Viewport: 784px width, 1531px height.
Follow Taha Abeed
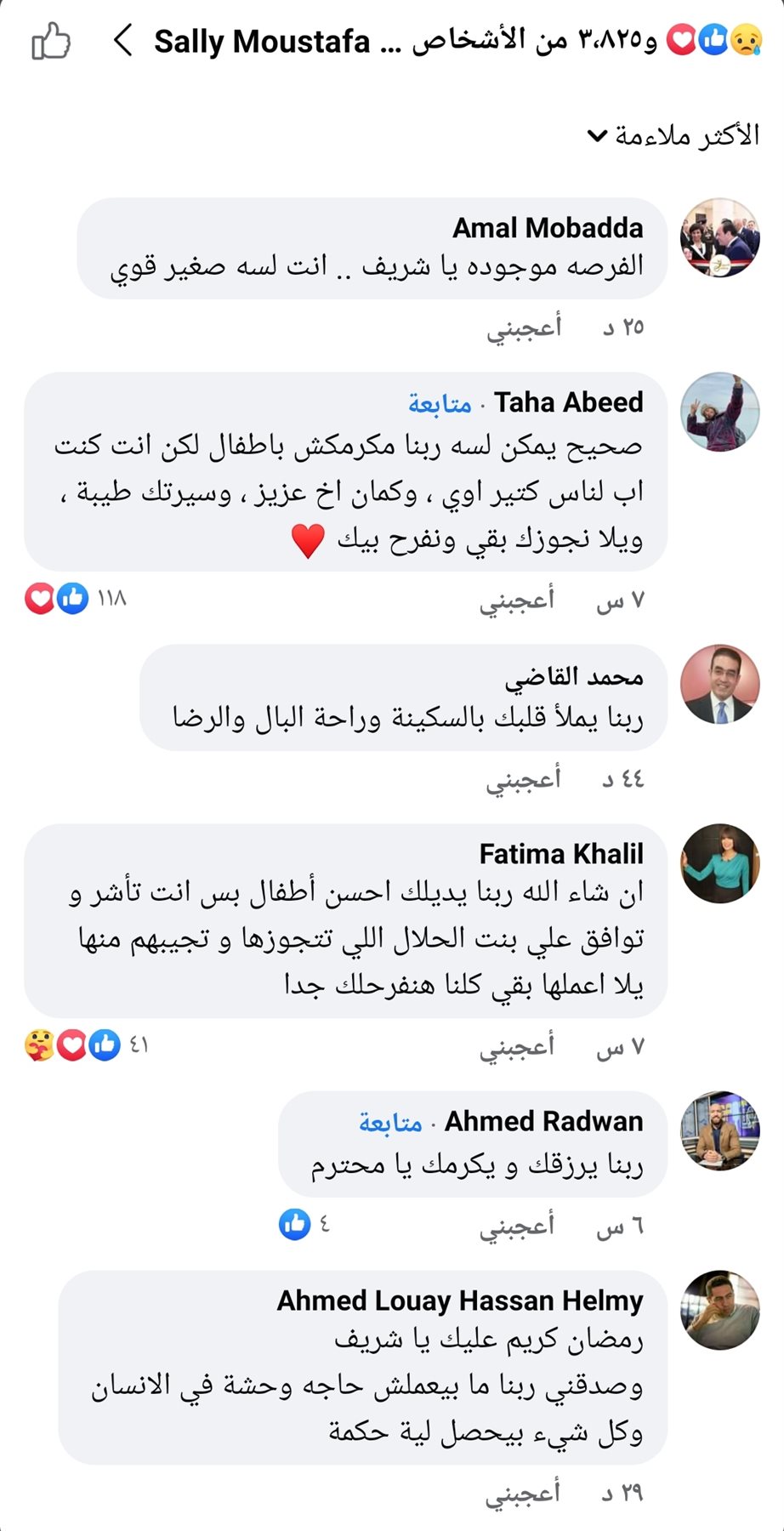(x=440, y=403)
